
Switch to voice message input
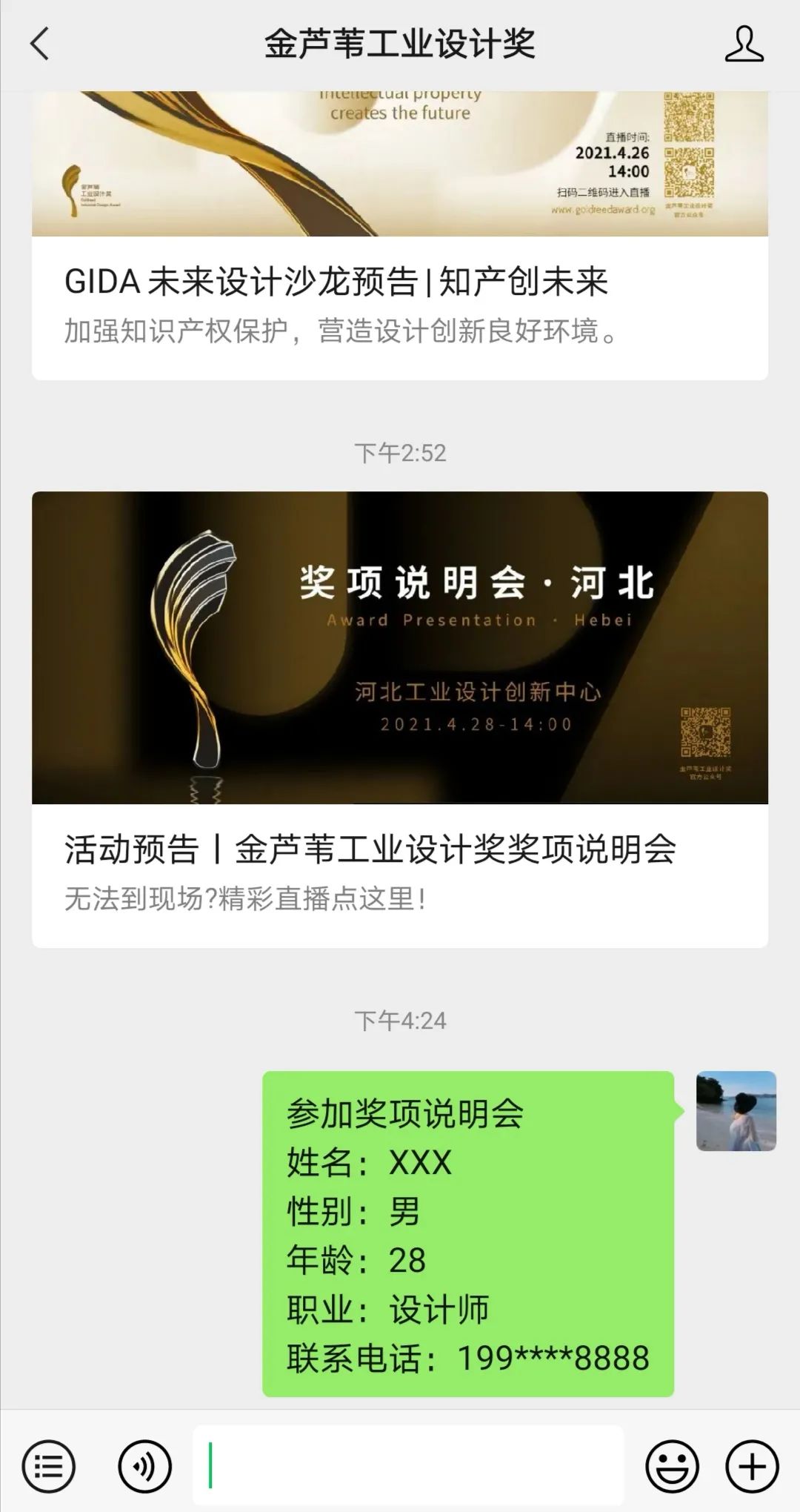(x=144, y=1466)
